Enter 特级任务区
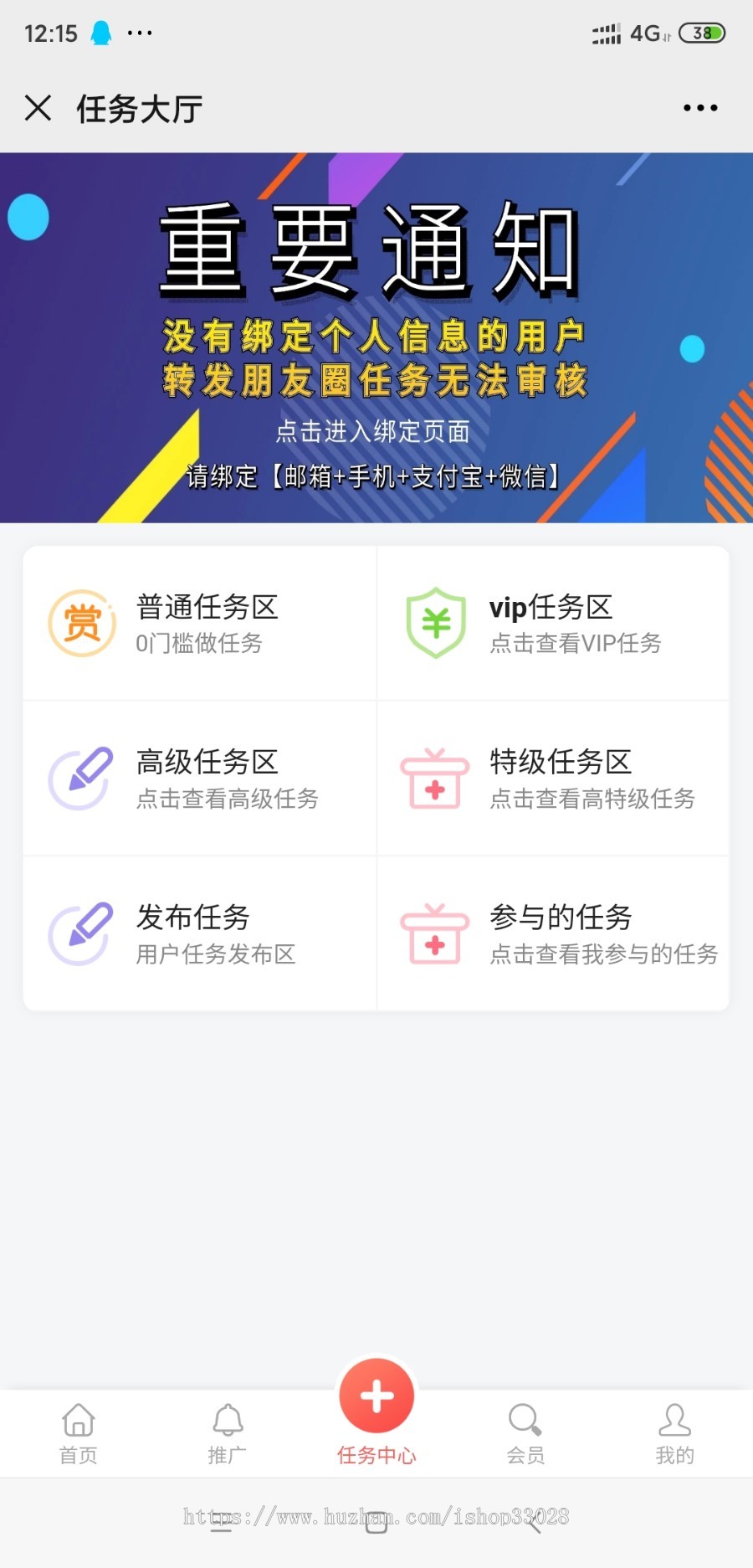 coord(553,779)
